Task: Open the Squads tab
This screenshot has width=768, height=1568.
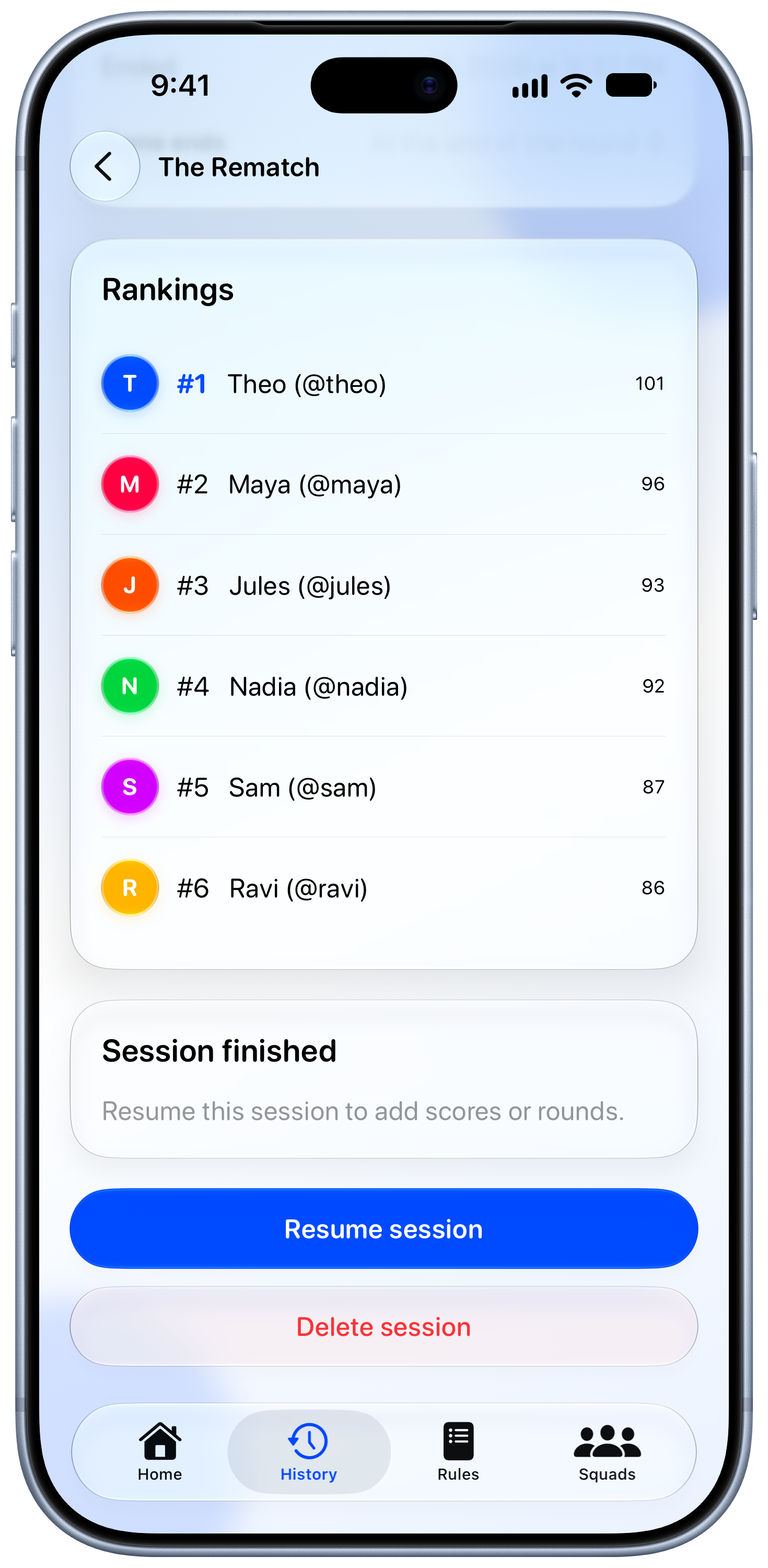Action: 607,1452
